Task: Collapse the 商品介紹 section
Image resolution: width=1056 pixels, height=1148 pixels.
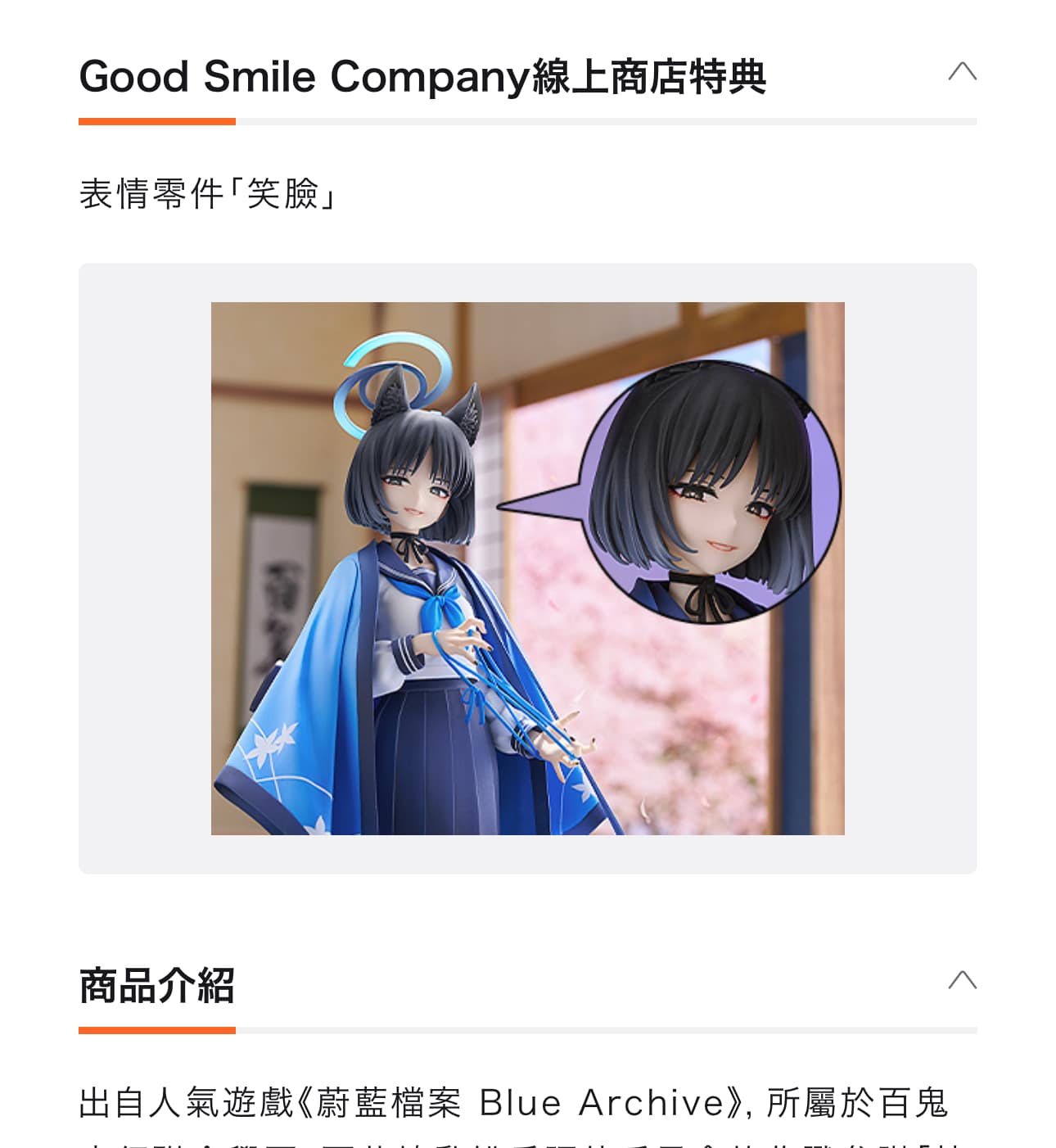Action: coord(962,980)
